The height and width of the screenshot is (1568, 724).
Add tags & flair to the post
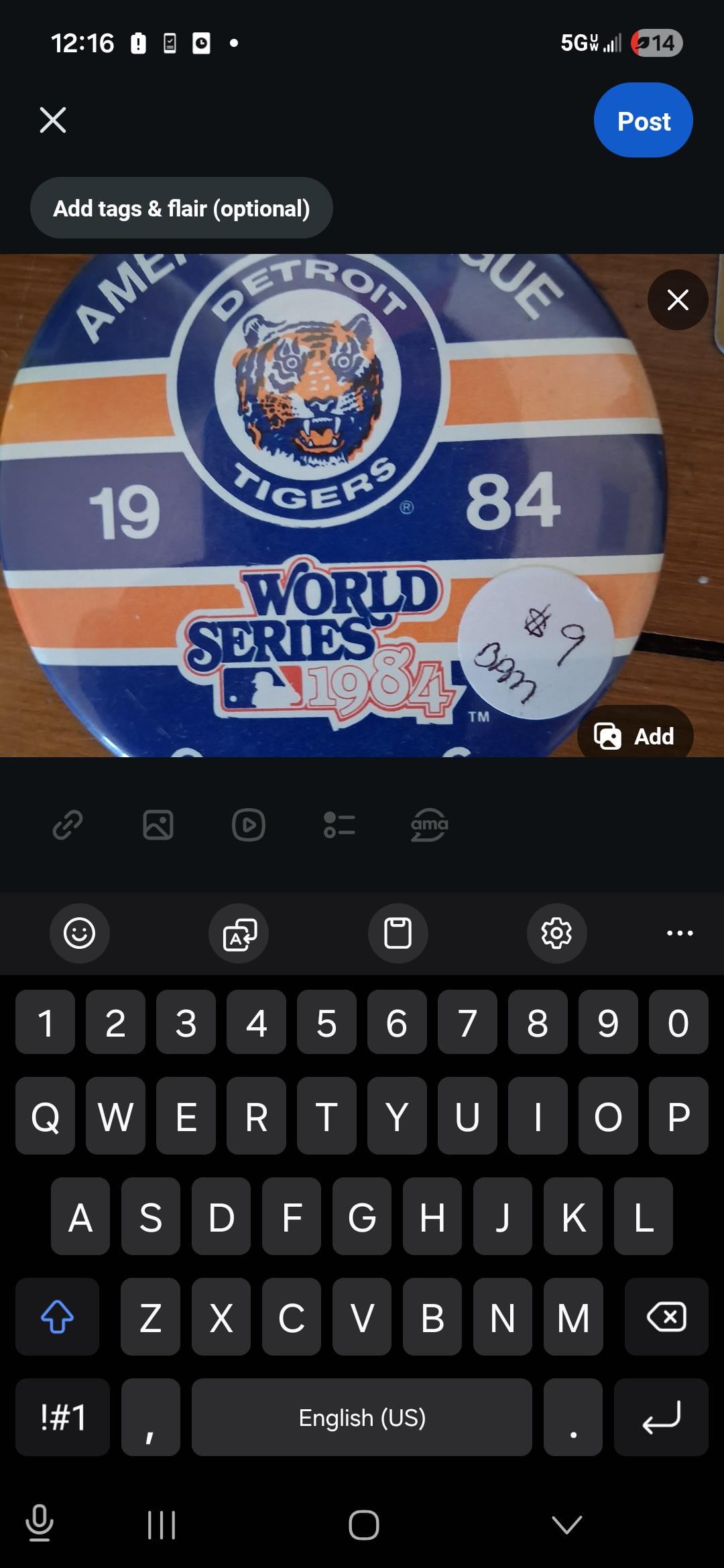pyautogui.click(x=181, y=208)
